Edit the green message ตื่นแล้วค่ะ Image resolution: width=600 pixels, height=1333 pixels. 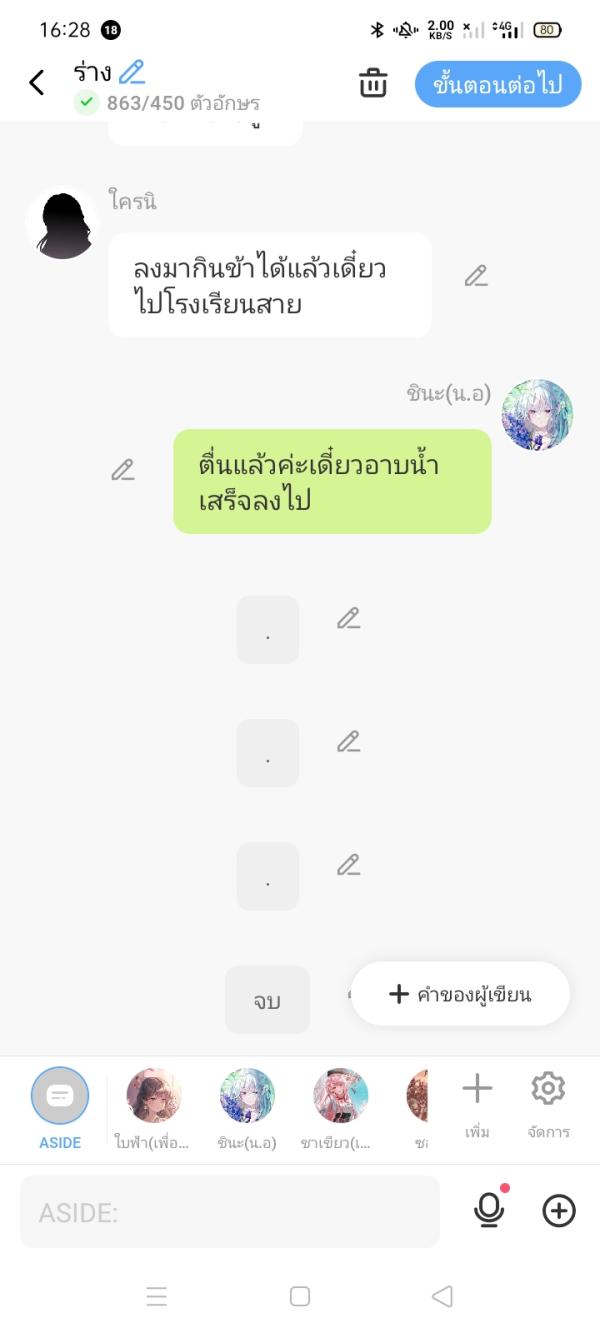point(123,470)
